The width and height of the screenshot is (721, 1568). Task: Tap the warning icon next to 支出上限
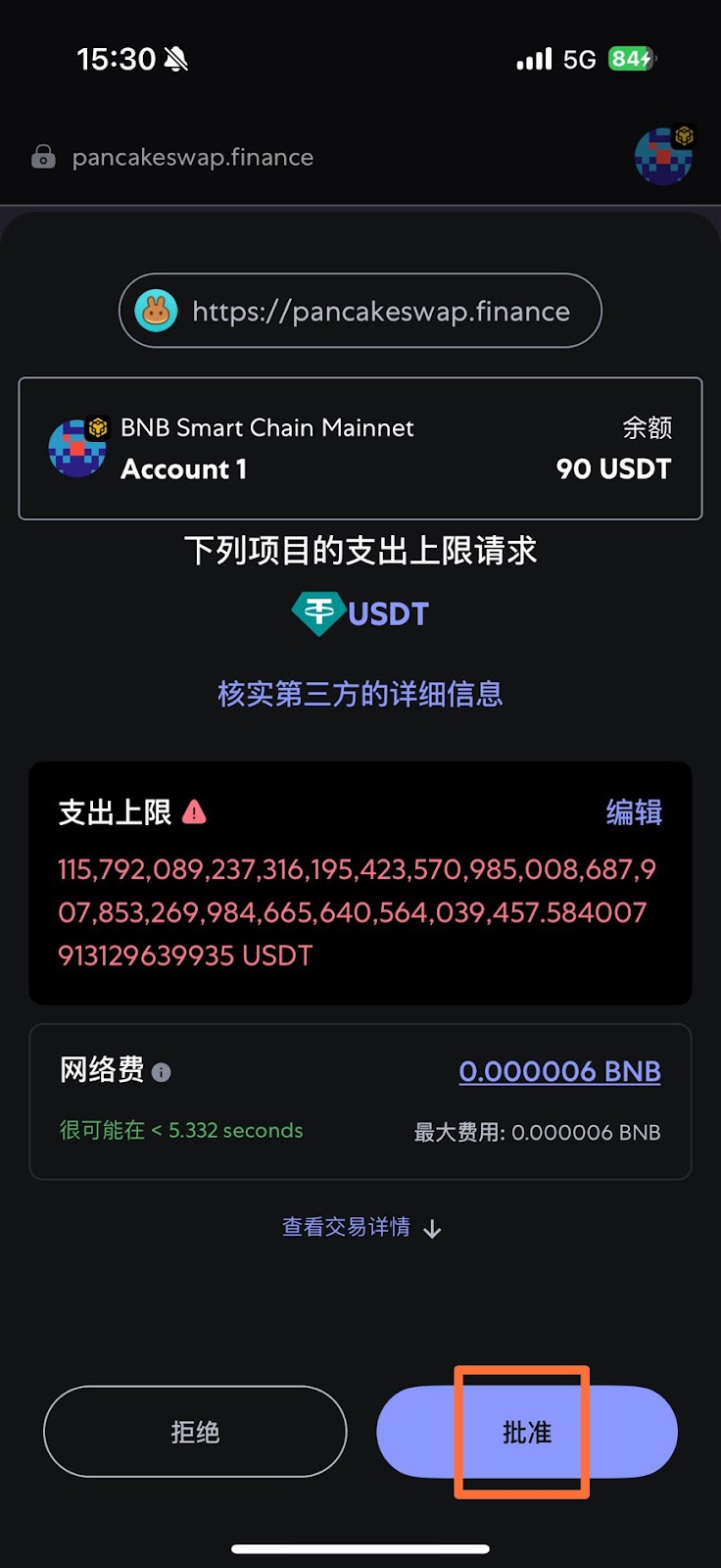[194, 811]
